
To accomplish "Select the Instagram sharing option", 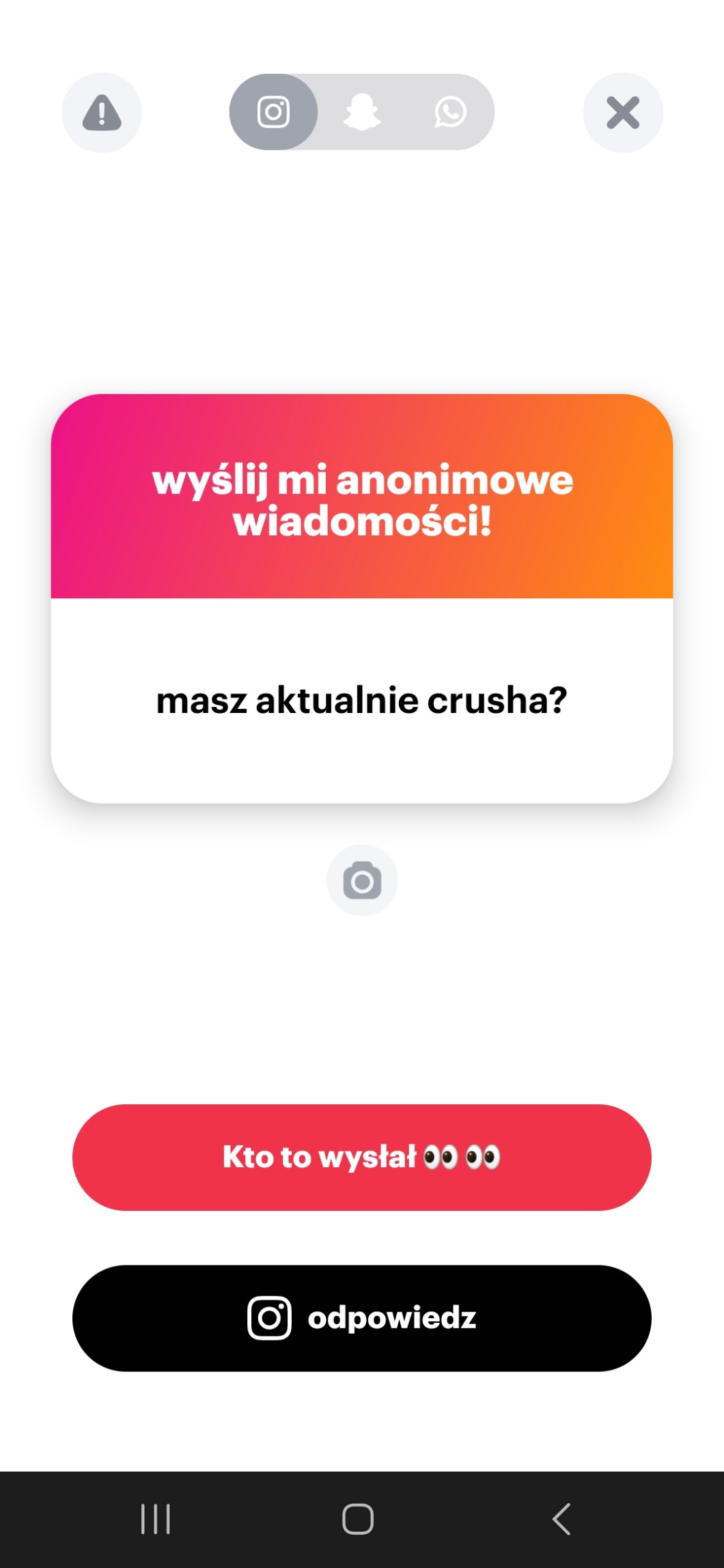I will [274, 112].
